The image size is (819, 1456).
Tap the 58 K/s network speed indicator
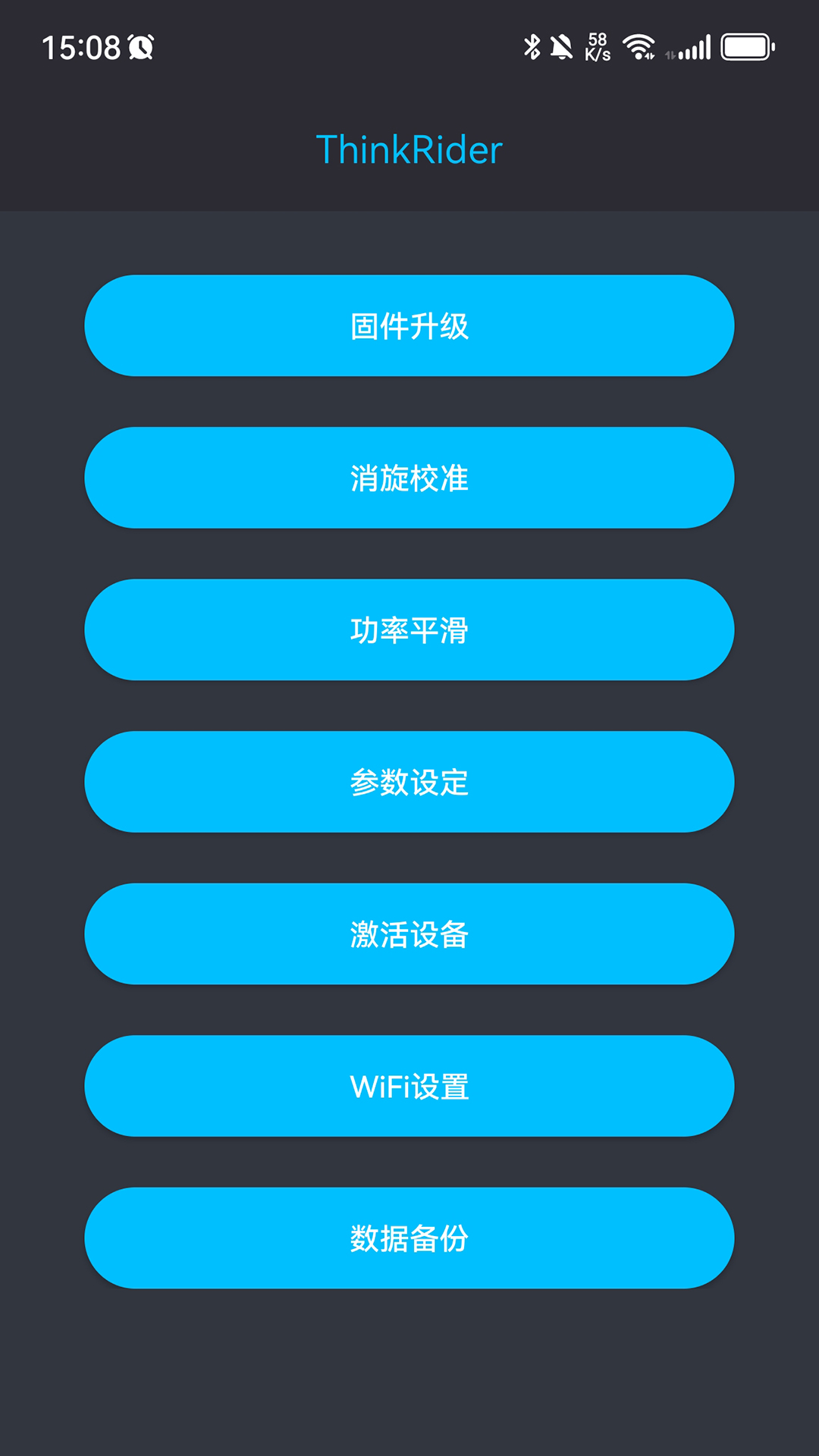pyautogui.click(x=598, y=45)
